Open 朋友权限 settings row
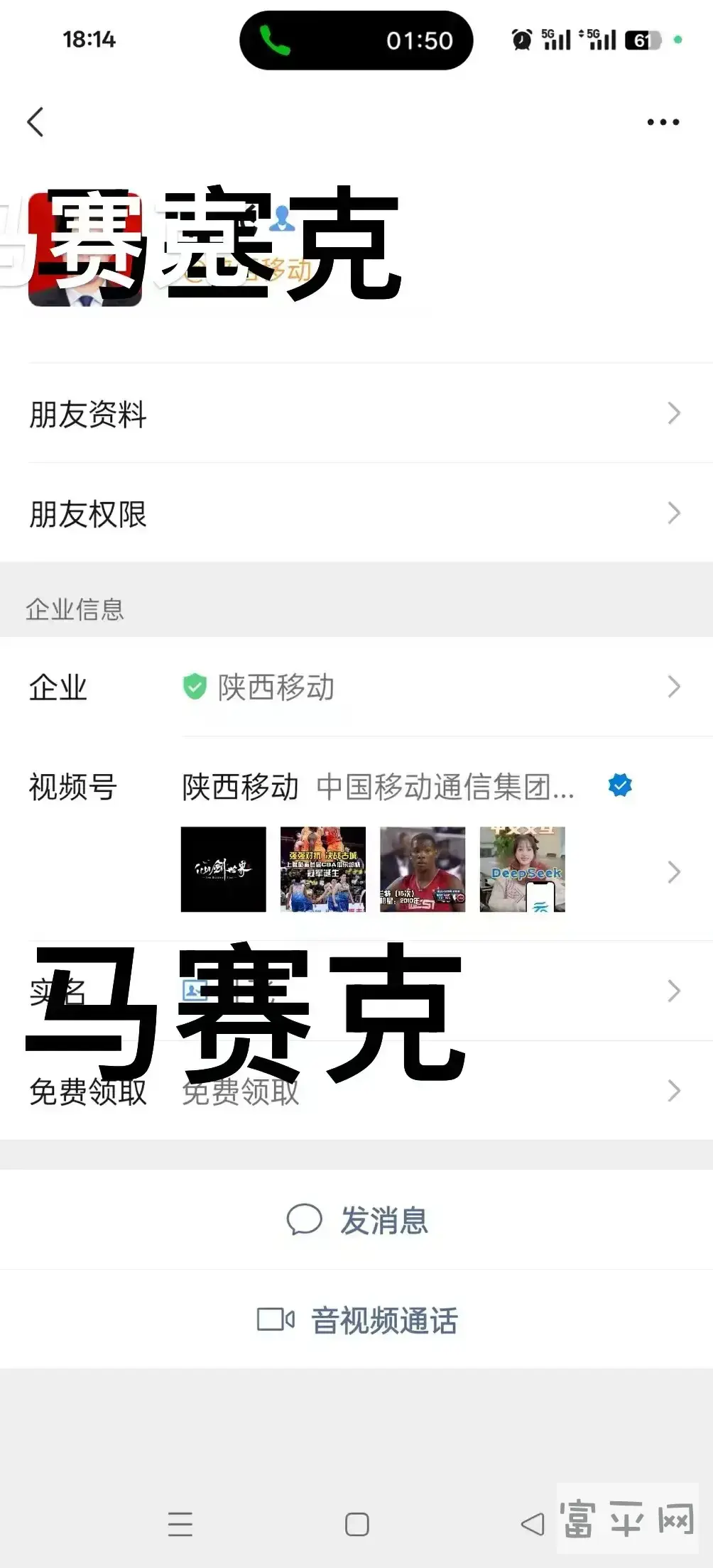Image resolution: width=713 pixels, height=1568 pixels. [x=355, y=513]
